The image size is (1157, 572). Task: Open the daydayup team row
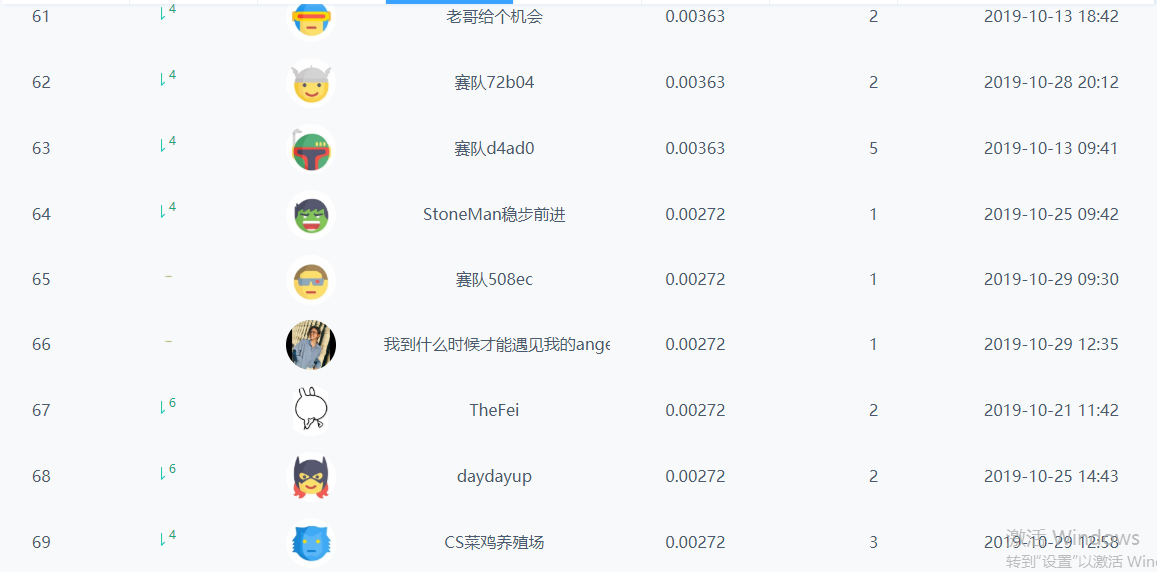(494, 476)
